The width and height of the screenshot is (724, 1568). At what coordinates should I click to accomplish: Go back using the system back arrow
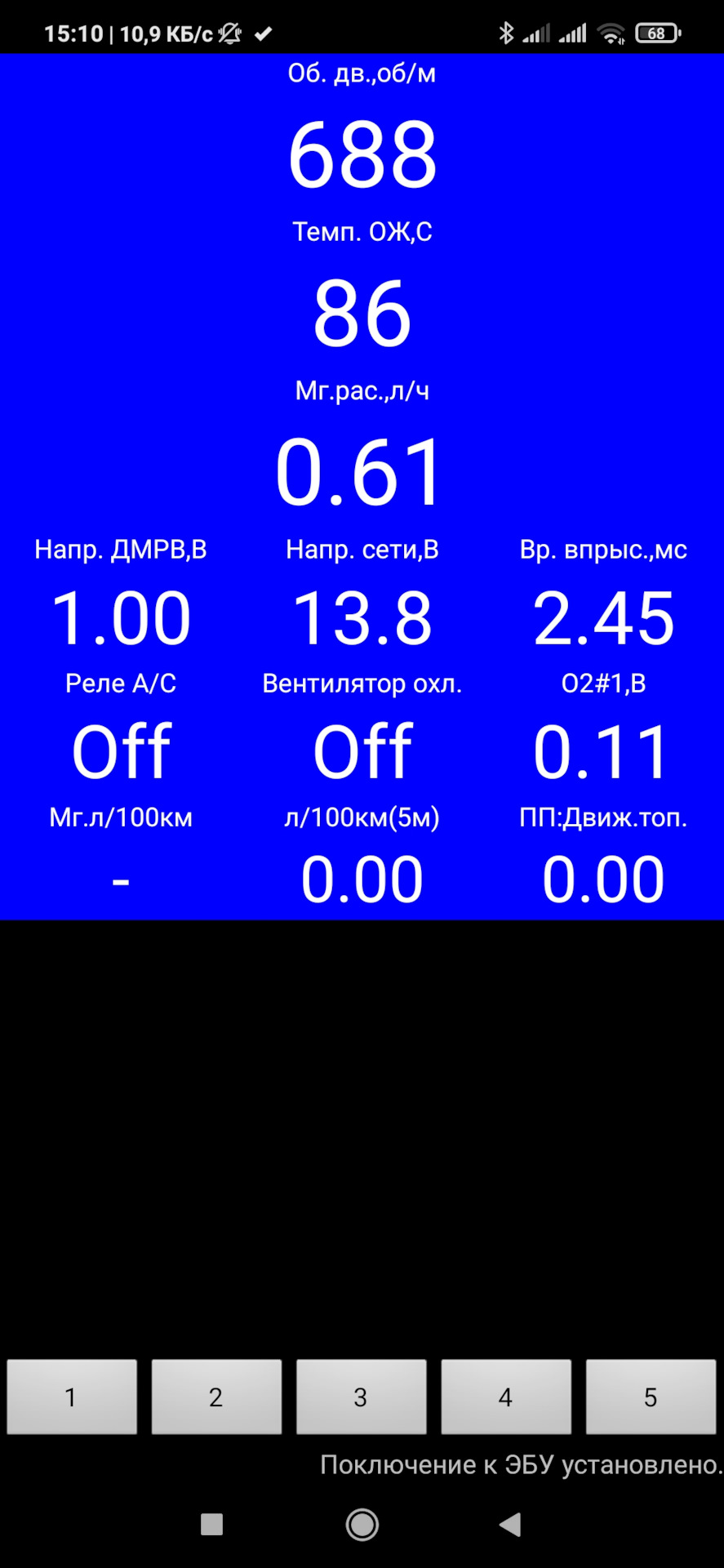coord(510,1524)
